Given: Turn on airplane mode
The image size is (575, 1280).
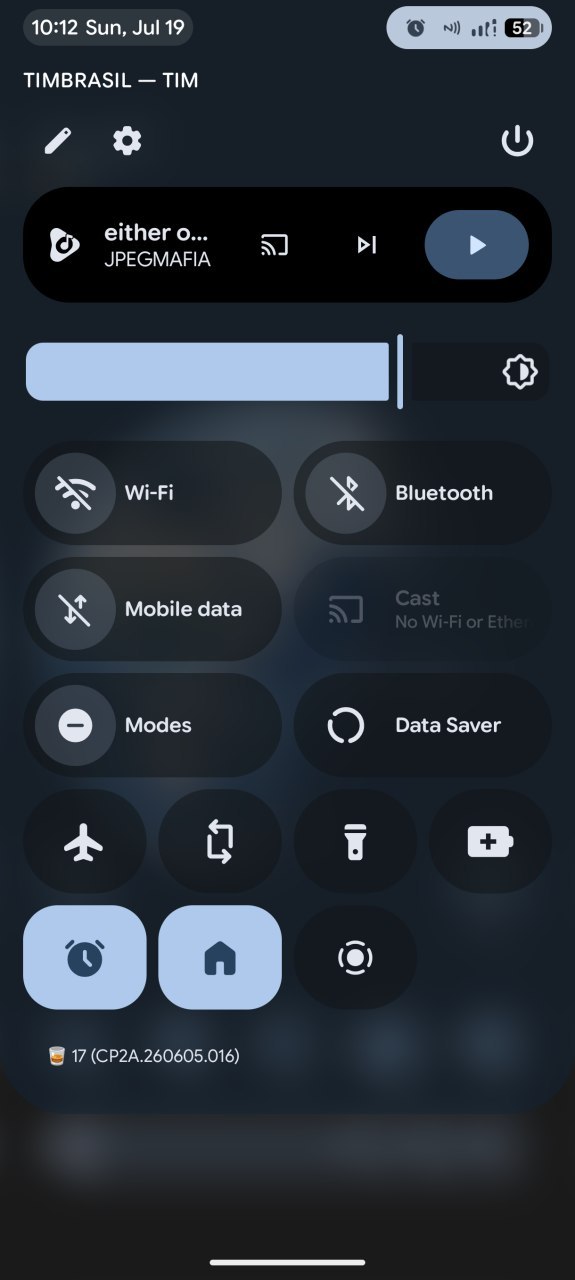Looking at the screenshot, I should click(85, 841).
